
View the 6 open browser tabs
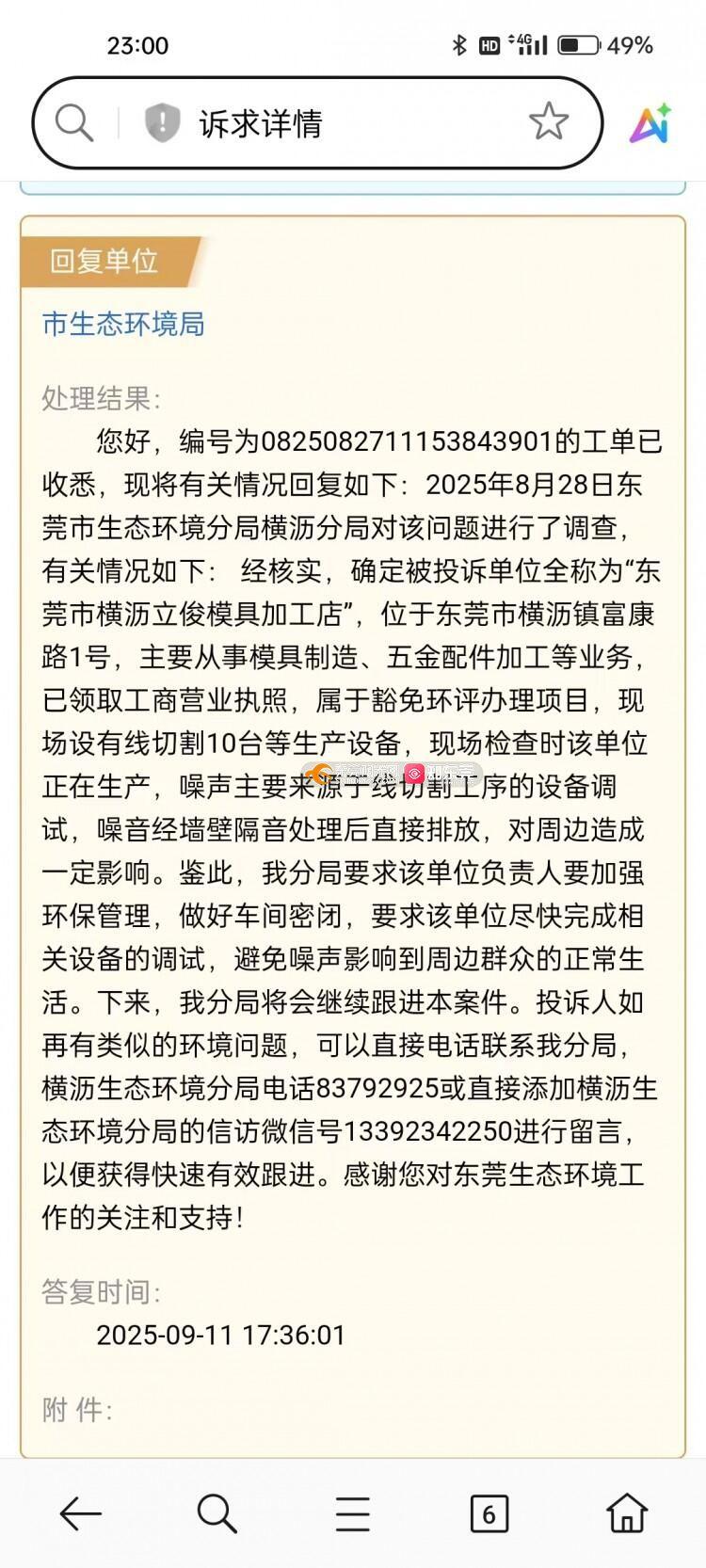pyautogui.click(x=489, y=1514)
